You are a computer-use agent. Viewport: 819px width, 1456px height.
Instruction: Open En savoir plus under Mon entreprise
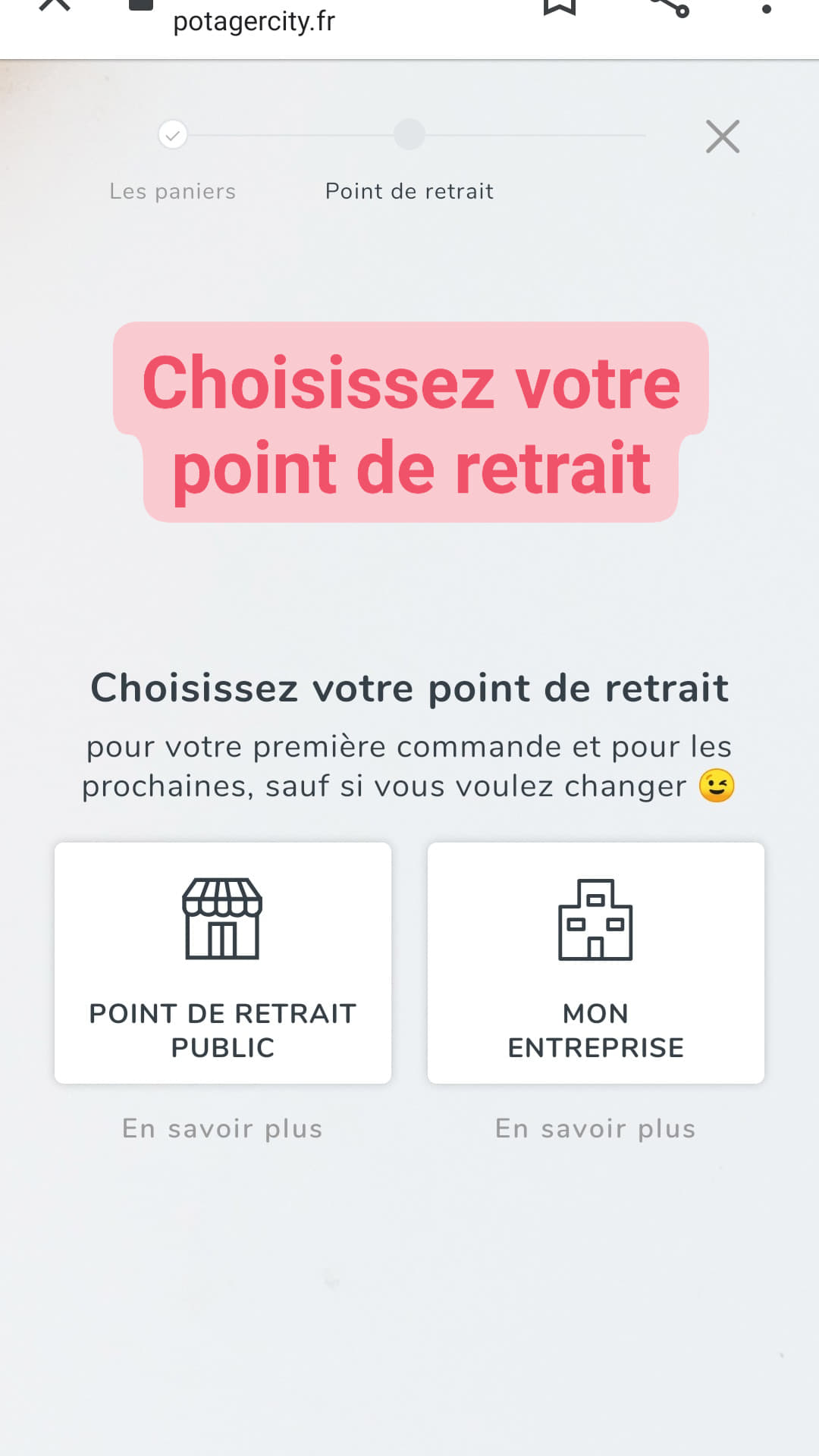(596, 1128)
